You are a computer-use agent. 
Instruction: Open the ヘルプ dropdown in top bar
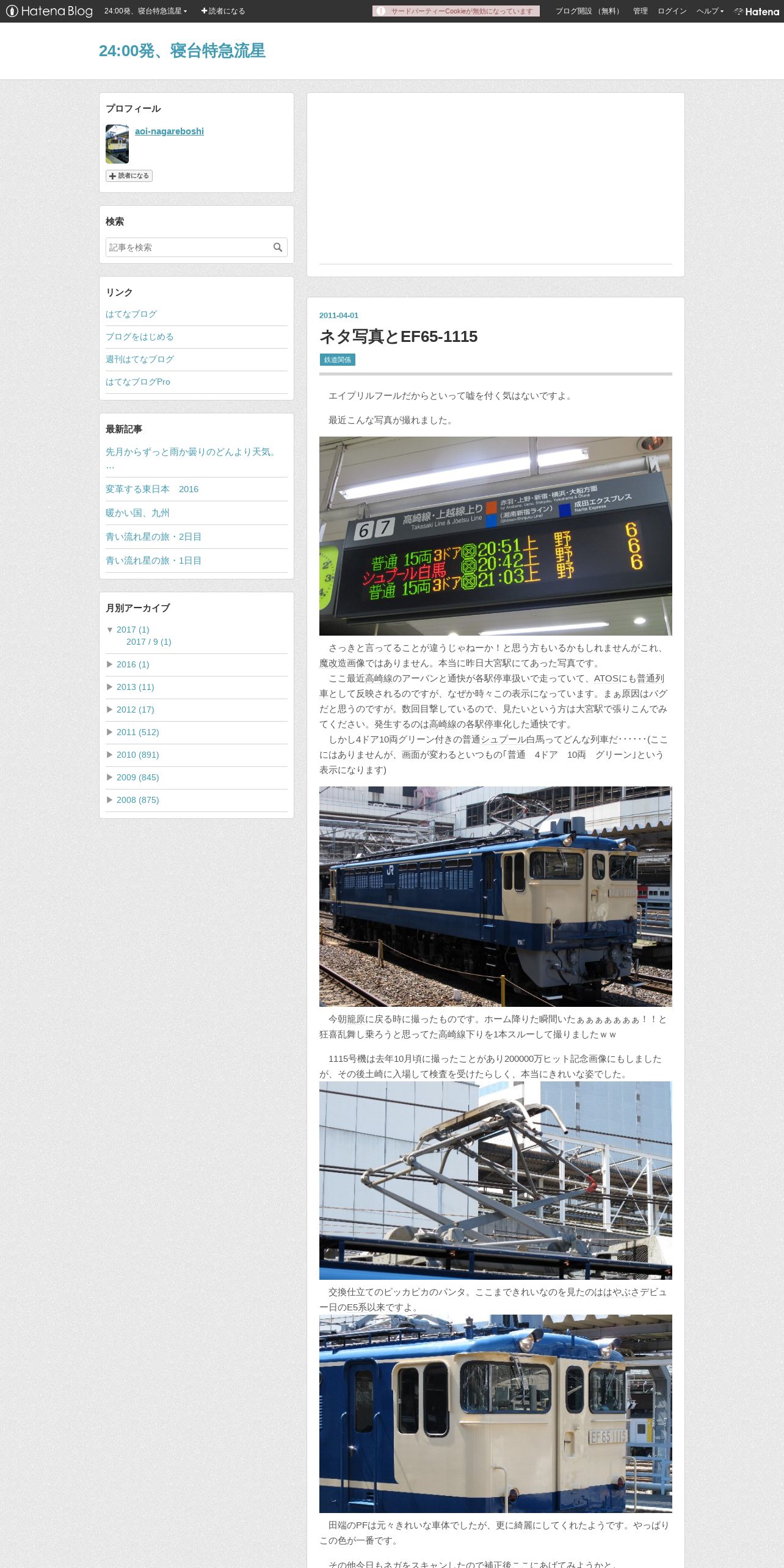pos(710,11)
